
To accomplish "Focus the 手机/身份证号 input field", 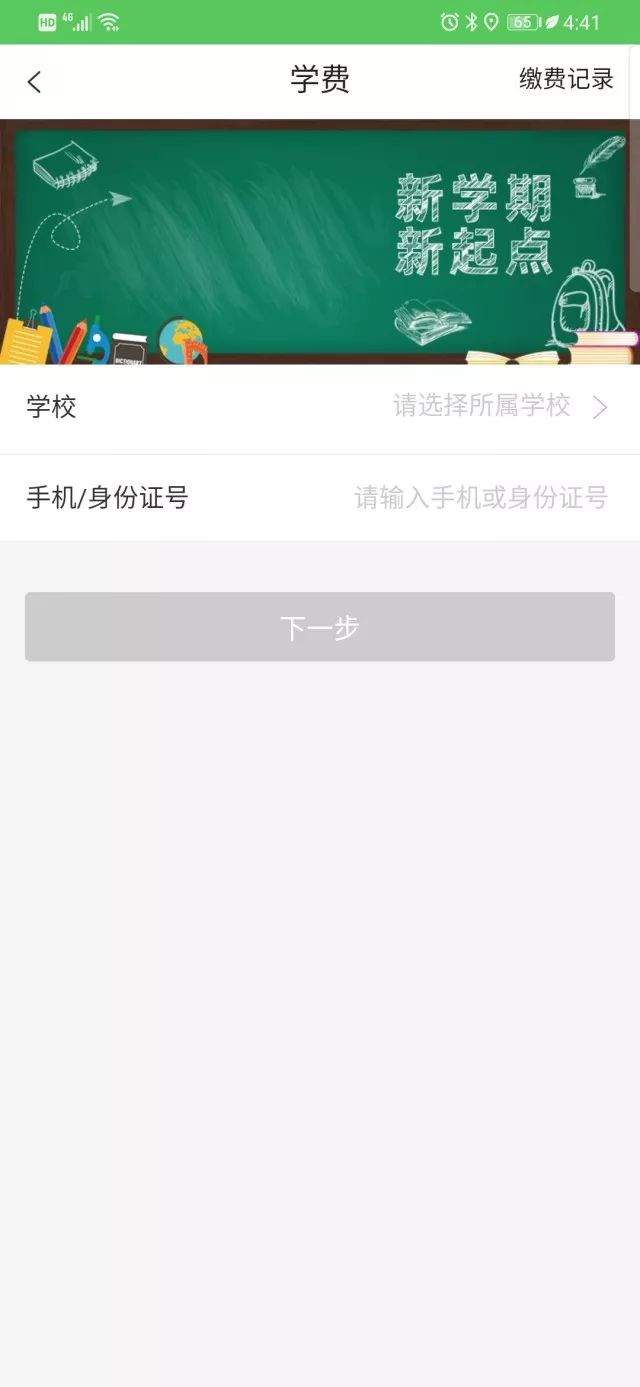I will click(481, 497).
